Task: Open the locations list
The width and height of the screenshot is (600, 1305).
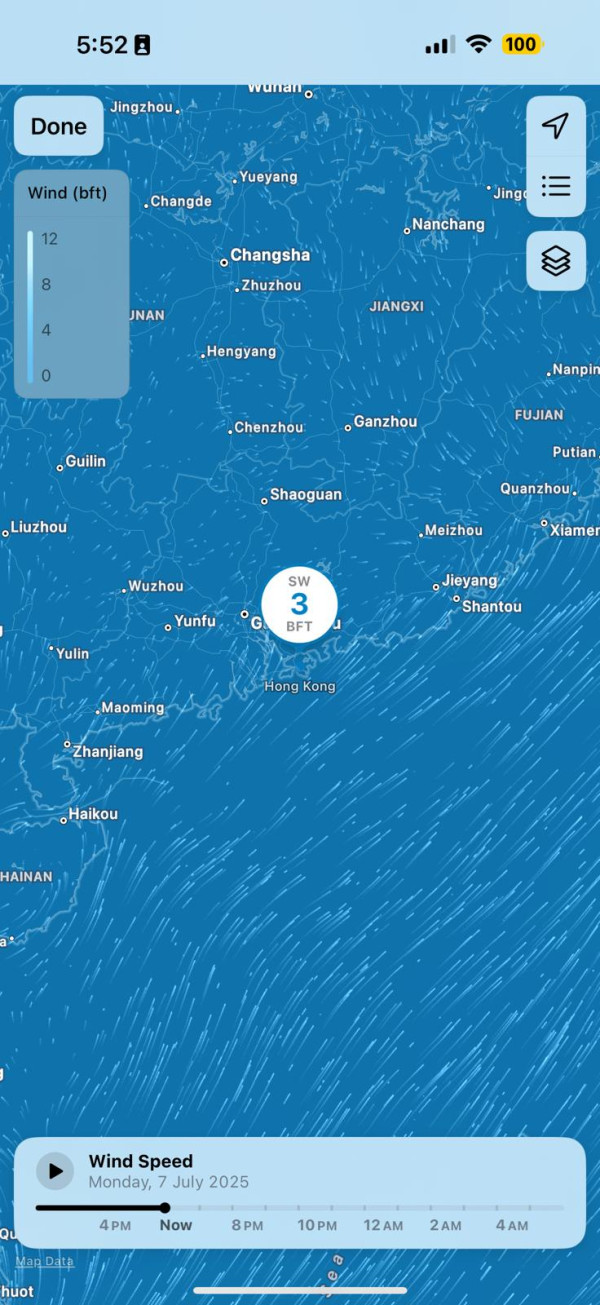Action: 556,186
